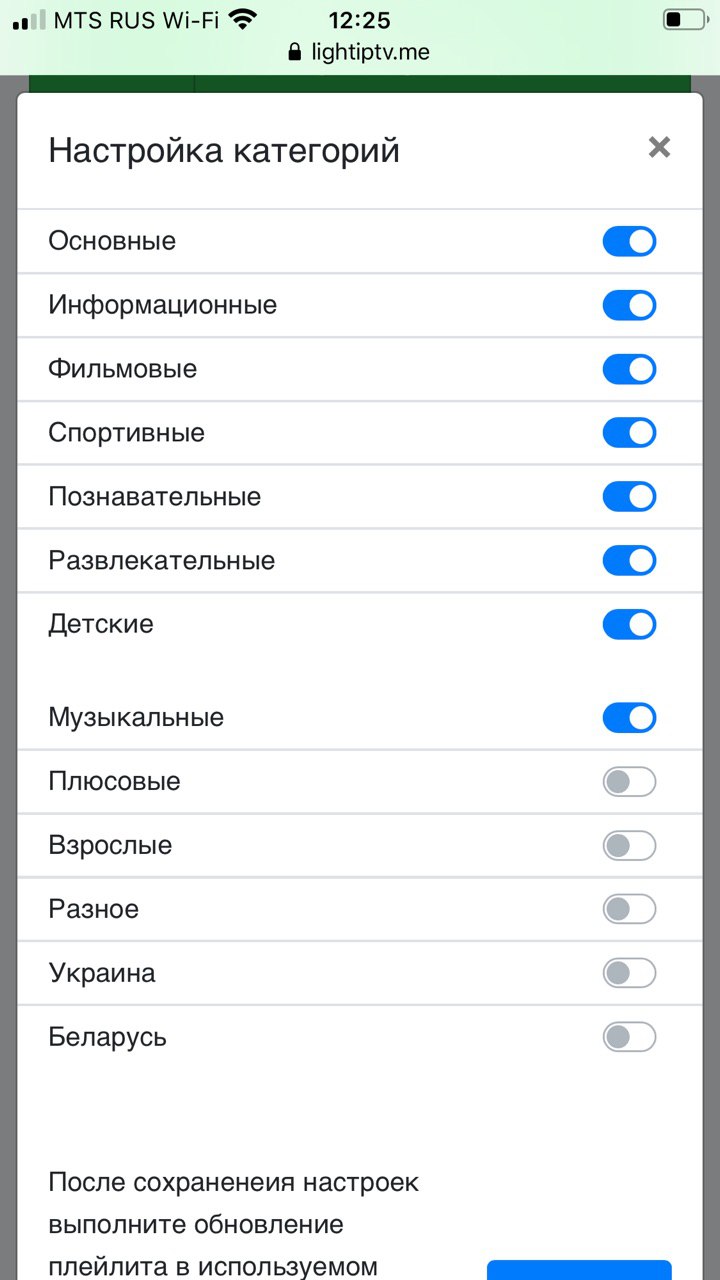Switch off Познавательные category

tap(629, 497)
